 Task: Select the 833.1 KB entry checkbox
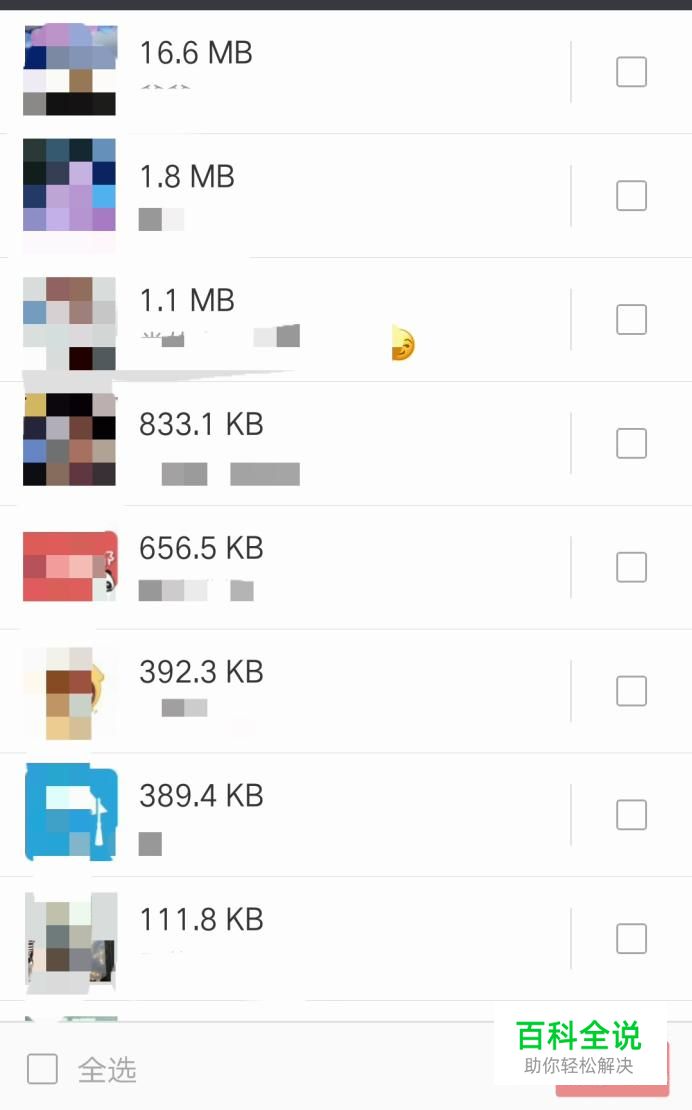[x=631, y=443]
